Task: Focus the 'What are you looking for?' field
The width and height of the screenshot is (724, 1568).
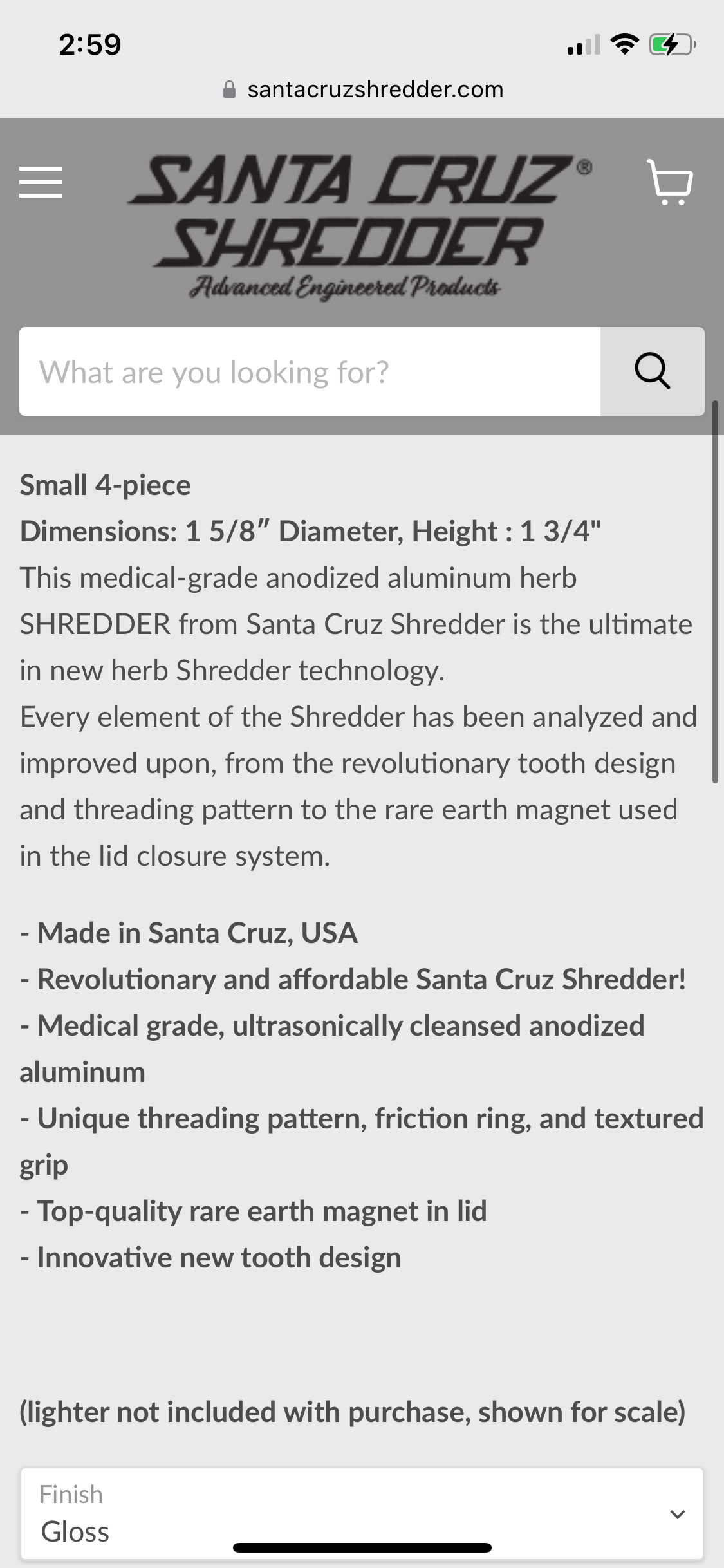Action: click(309, 372)
